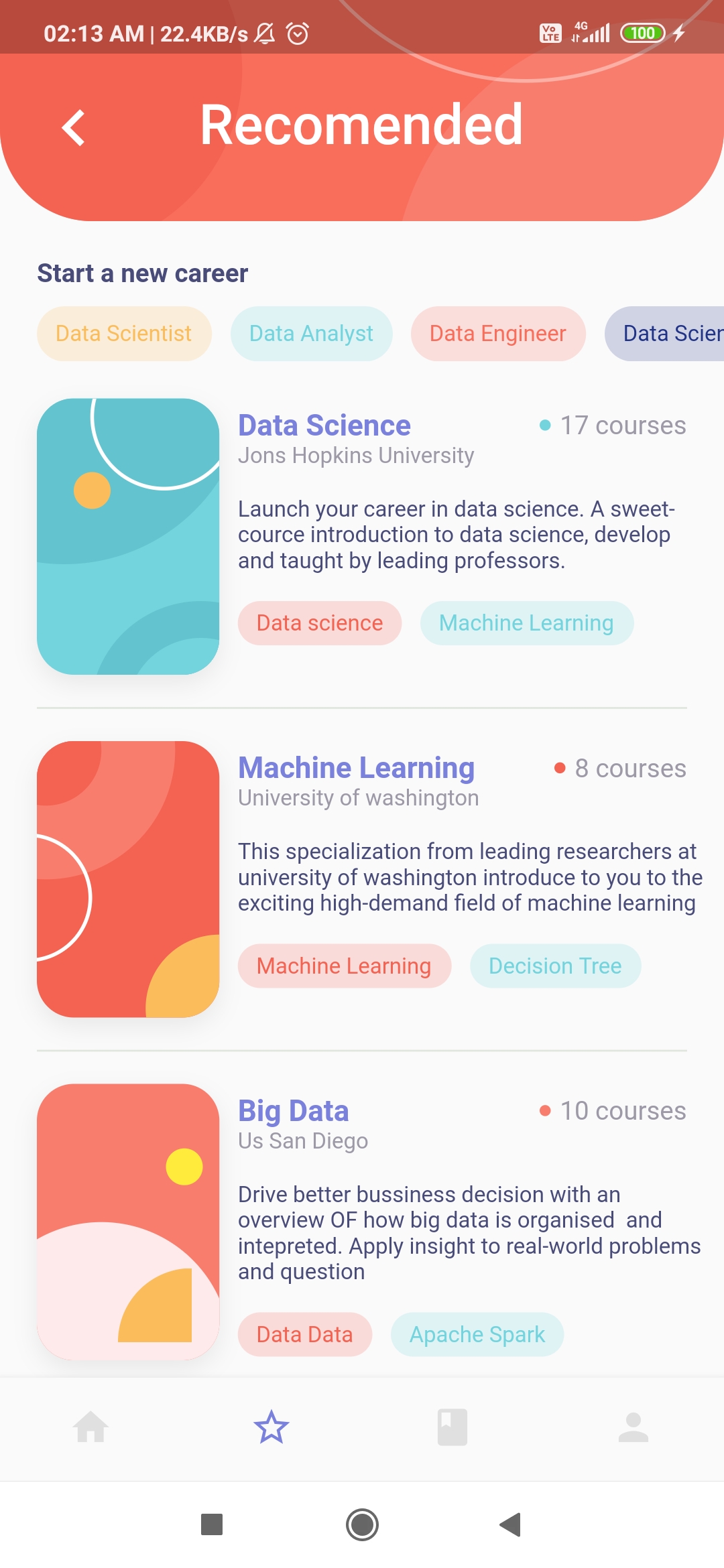The width and height of the screenshot is (724, 1568).
Task: Tap the system back triangle
Action: [x=510, y=1524]
